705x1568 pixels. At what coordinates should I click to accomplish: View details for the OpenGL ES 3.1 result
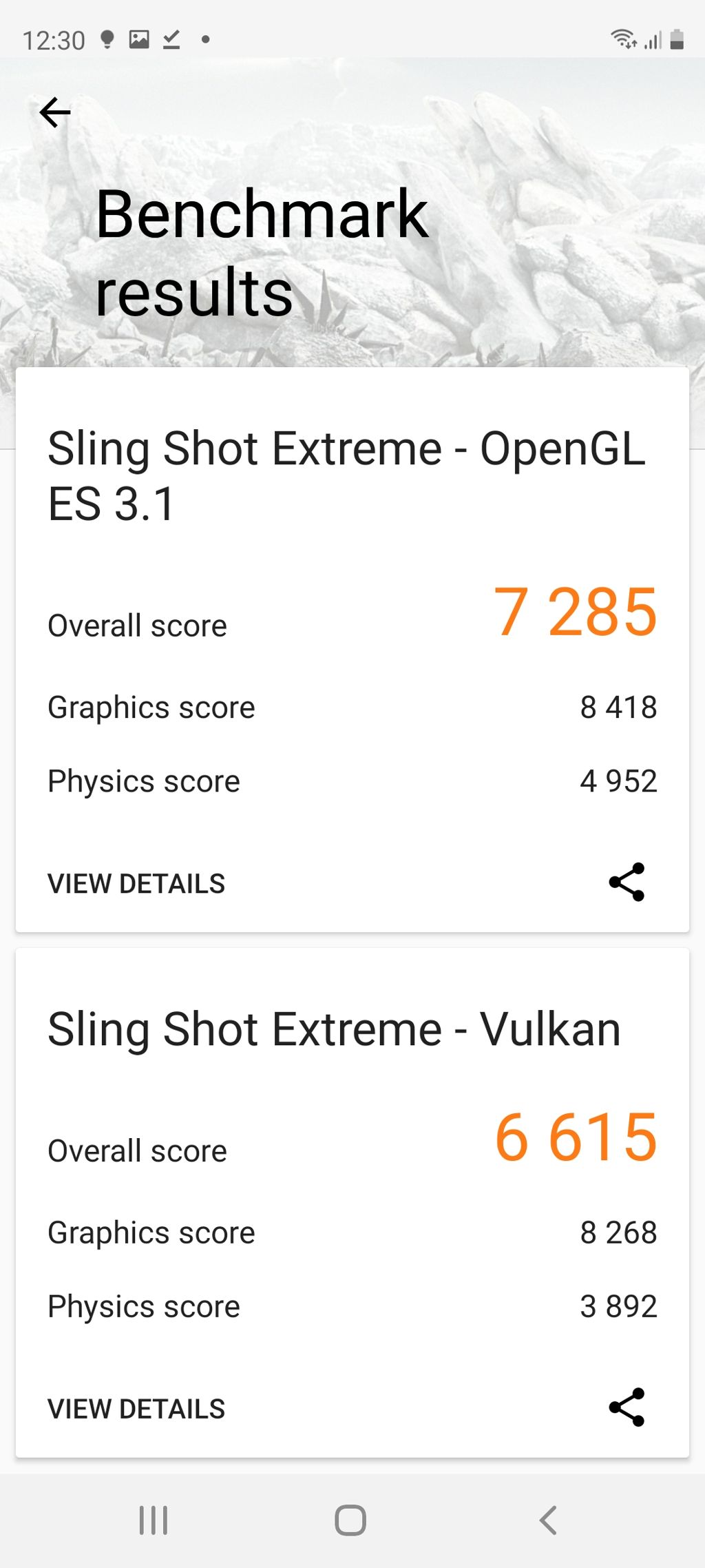coord(136,883)
